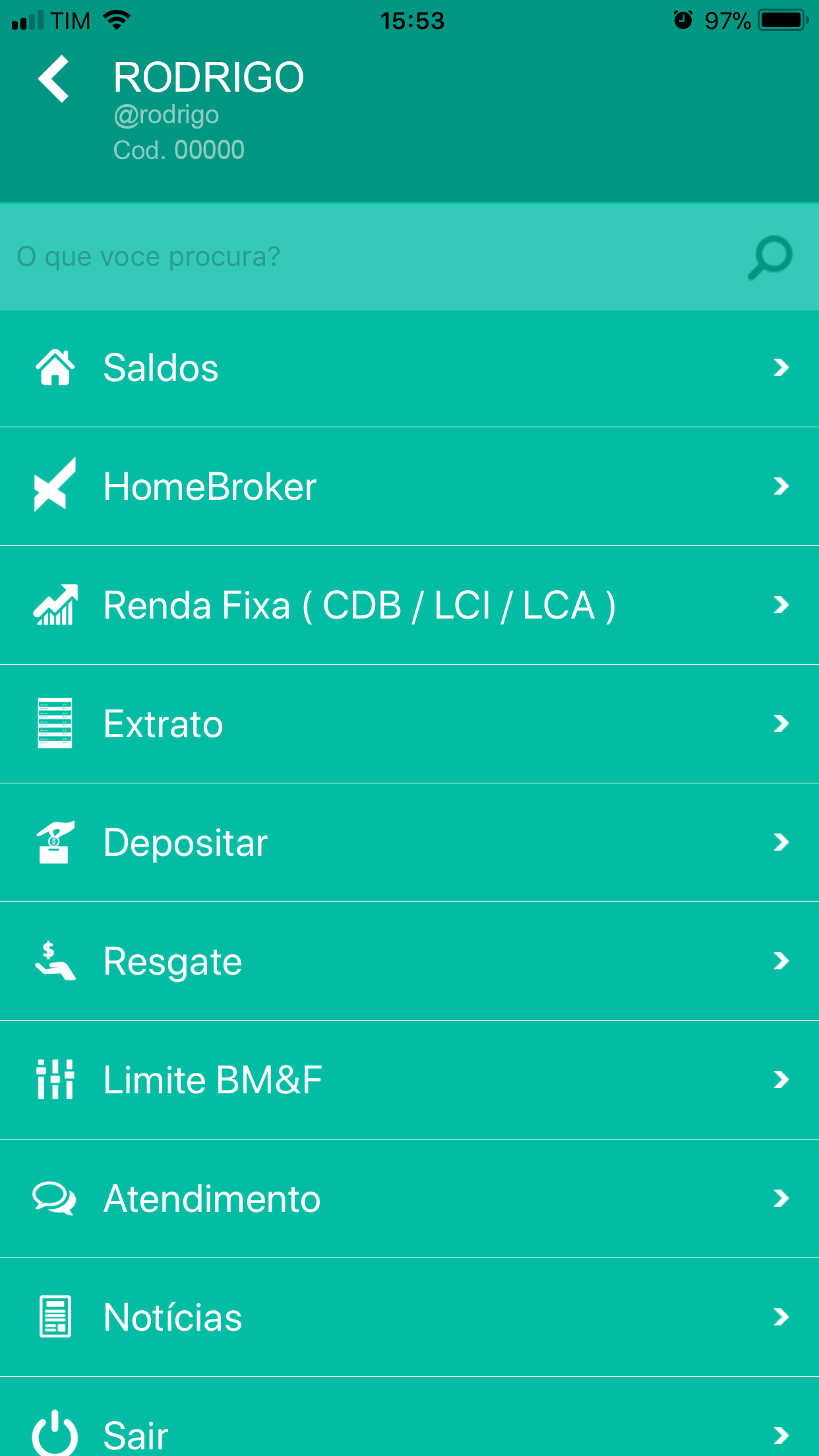Click the @rodrigo username link
The width and height of the screenshot is (819, 1456).
click(165, 113)
